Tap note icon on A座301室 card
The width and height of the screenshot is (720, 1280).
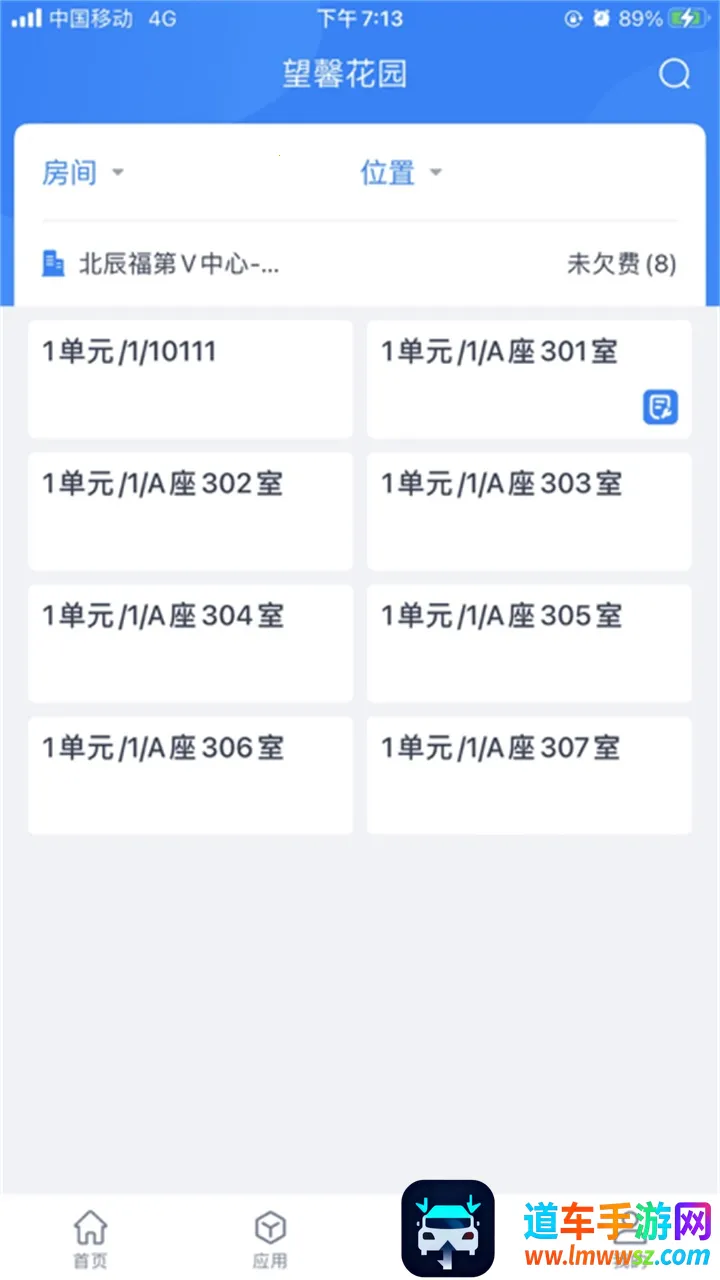pyautogui.click(x=660, y=407)
